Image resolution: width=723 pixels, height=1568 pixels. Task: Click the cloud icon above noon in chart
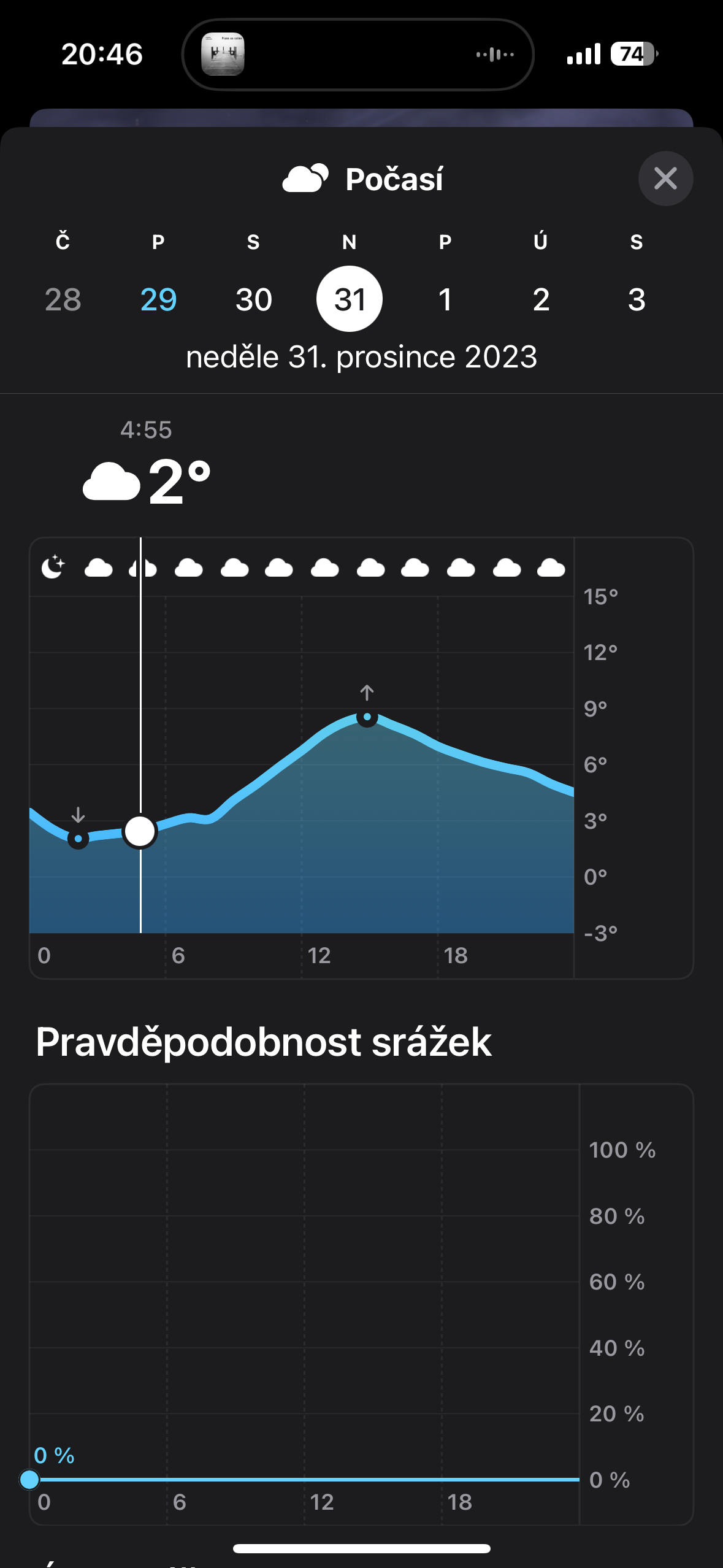click(x=324, y=567)
